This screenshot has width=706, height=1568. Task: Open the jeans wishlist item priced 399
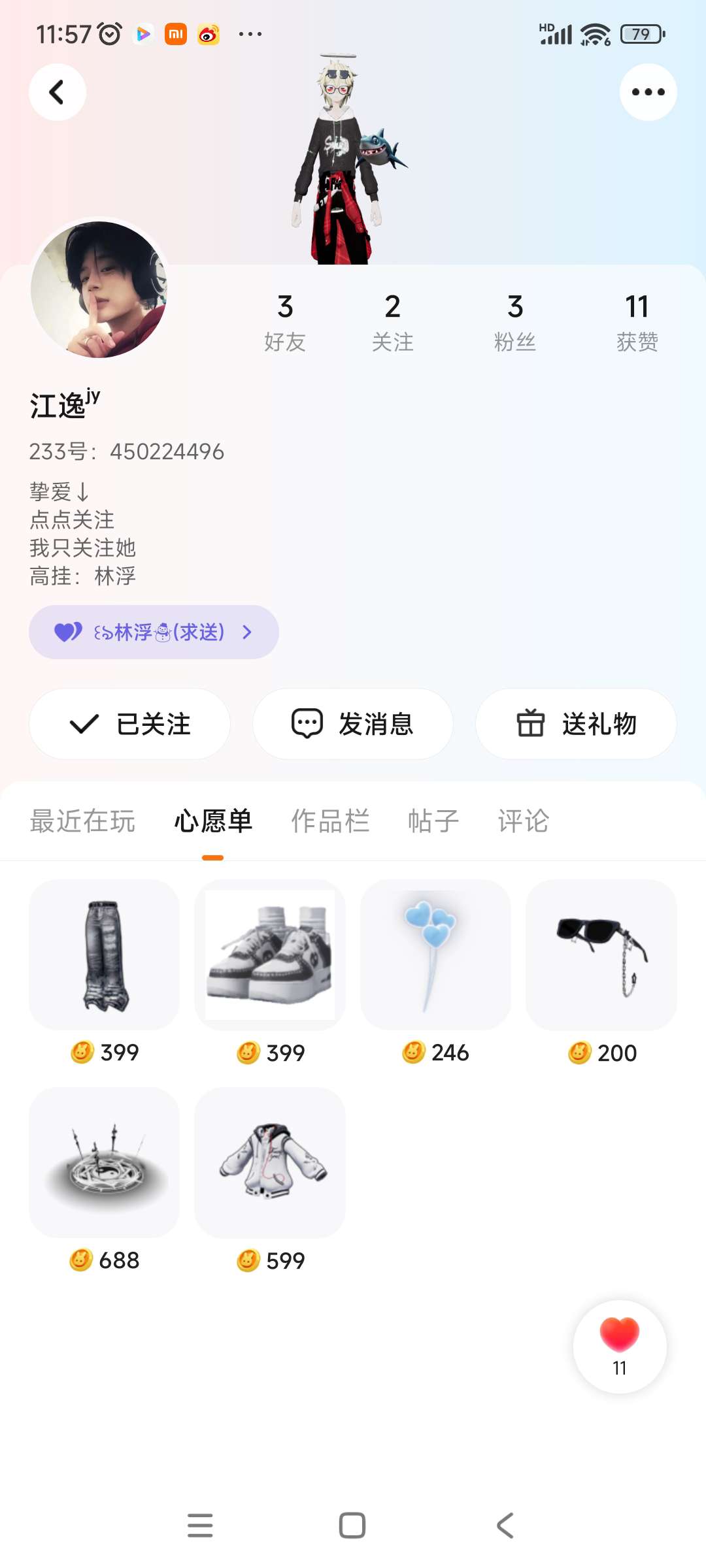pos(105,955)
